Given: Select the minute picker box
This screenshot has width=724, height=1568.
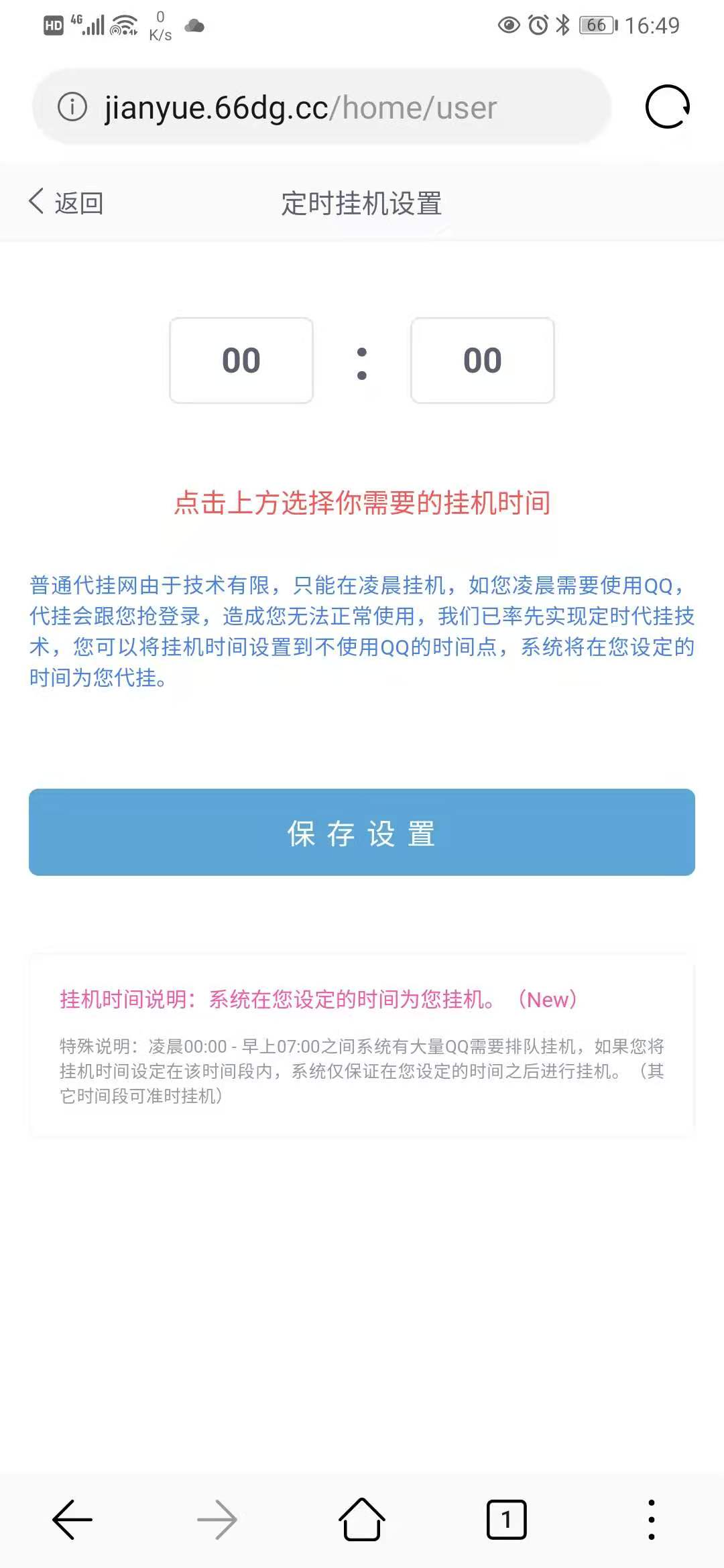Looking at the screenshot, I should point(483,361).
